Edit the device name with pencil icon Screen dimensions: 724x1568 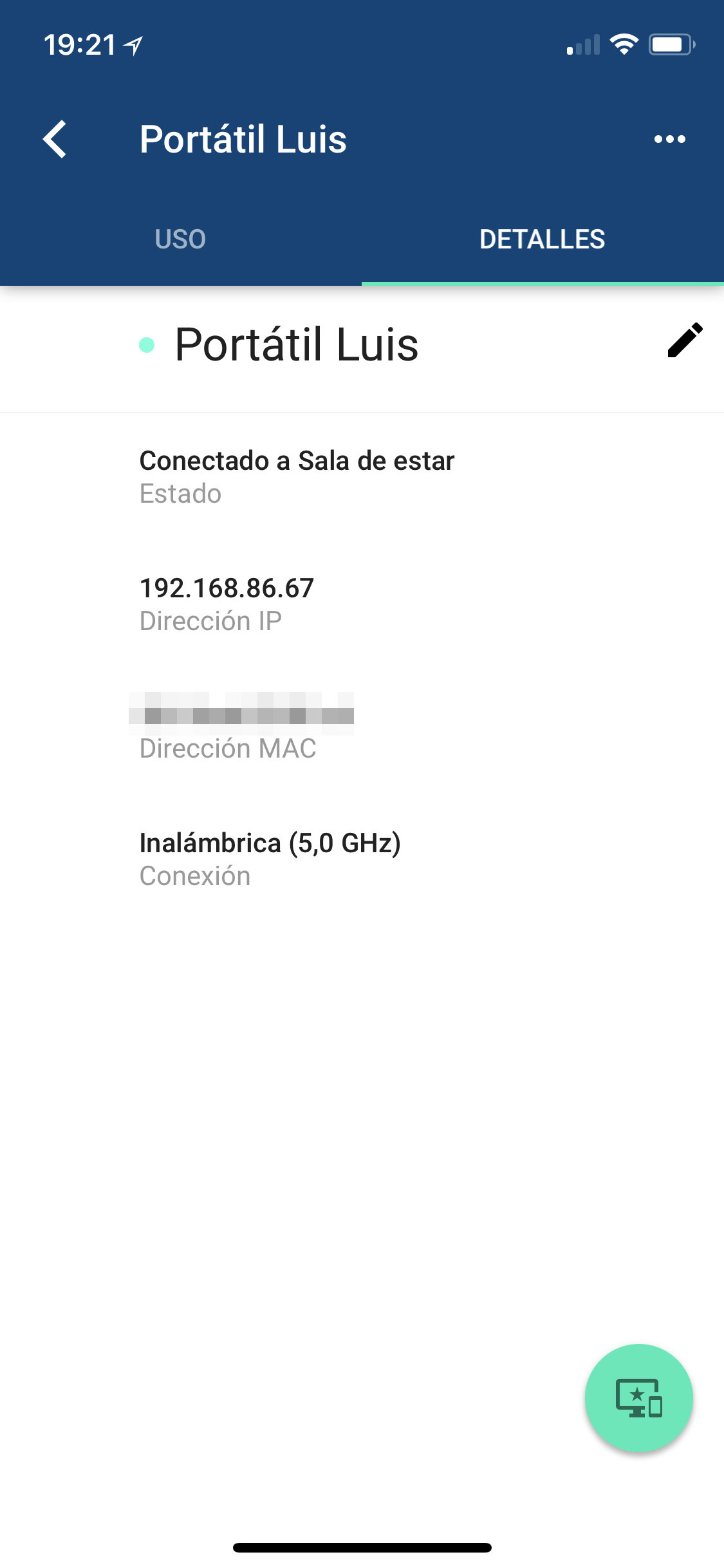tap(685, 340)
